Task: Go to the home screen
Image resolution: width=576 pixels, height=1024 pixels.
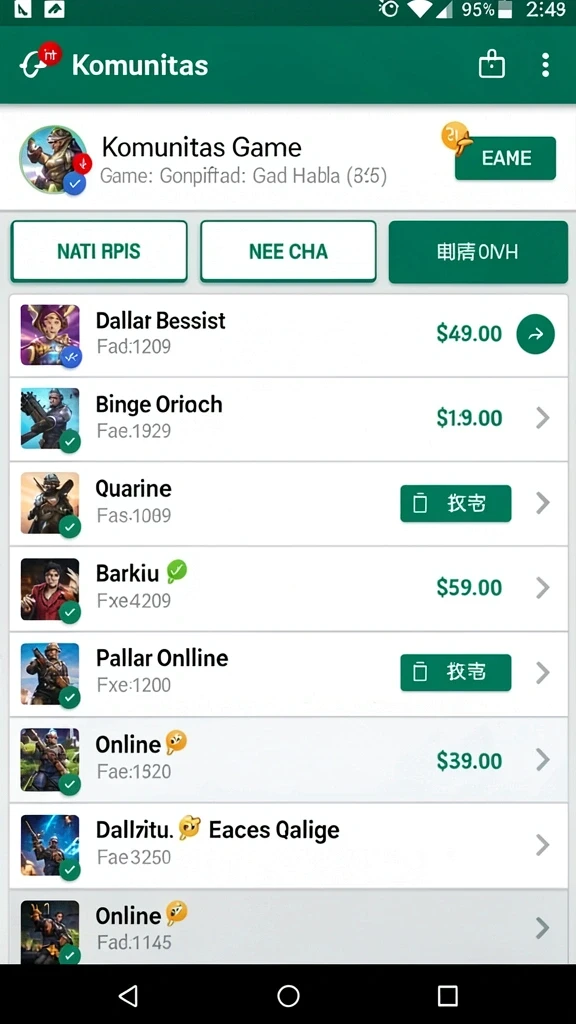Action: (288, 995)
